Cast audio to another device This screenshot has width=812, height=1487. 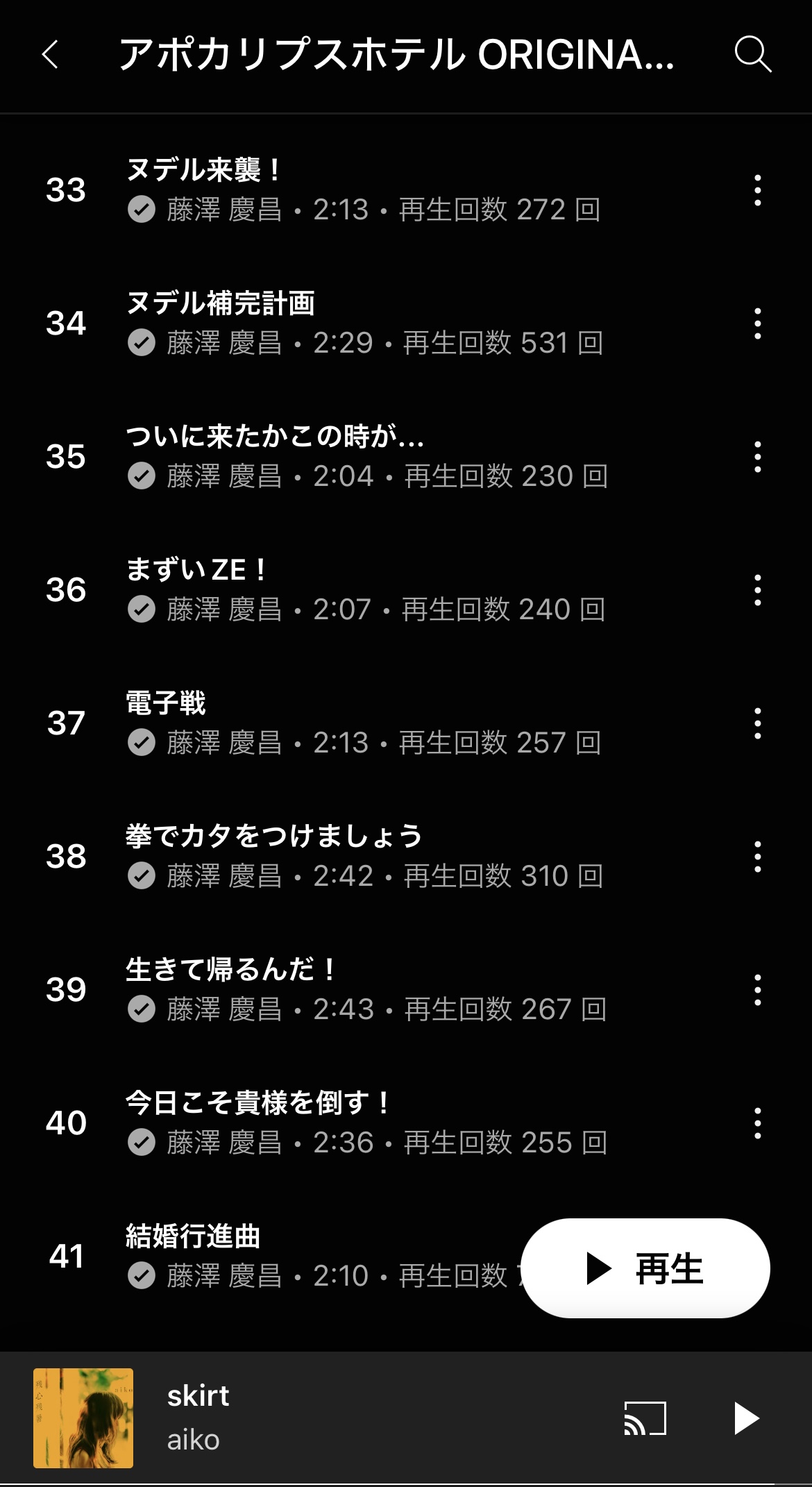[645, 1418]
